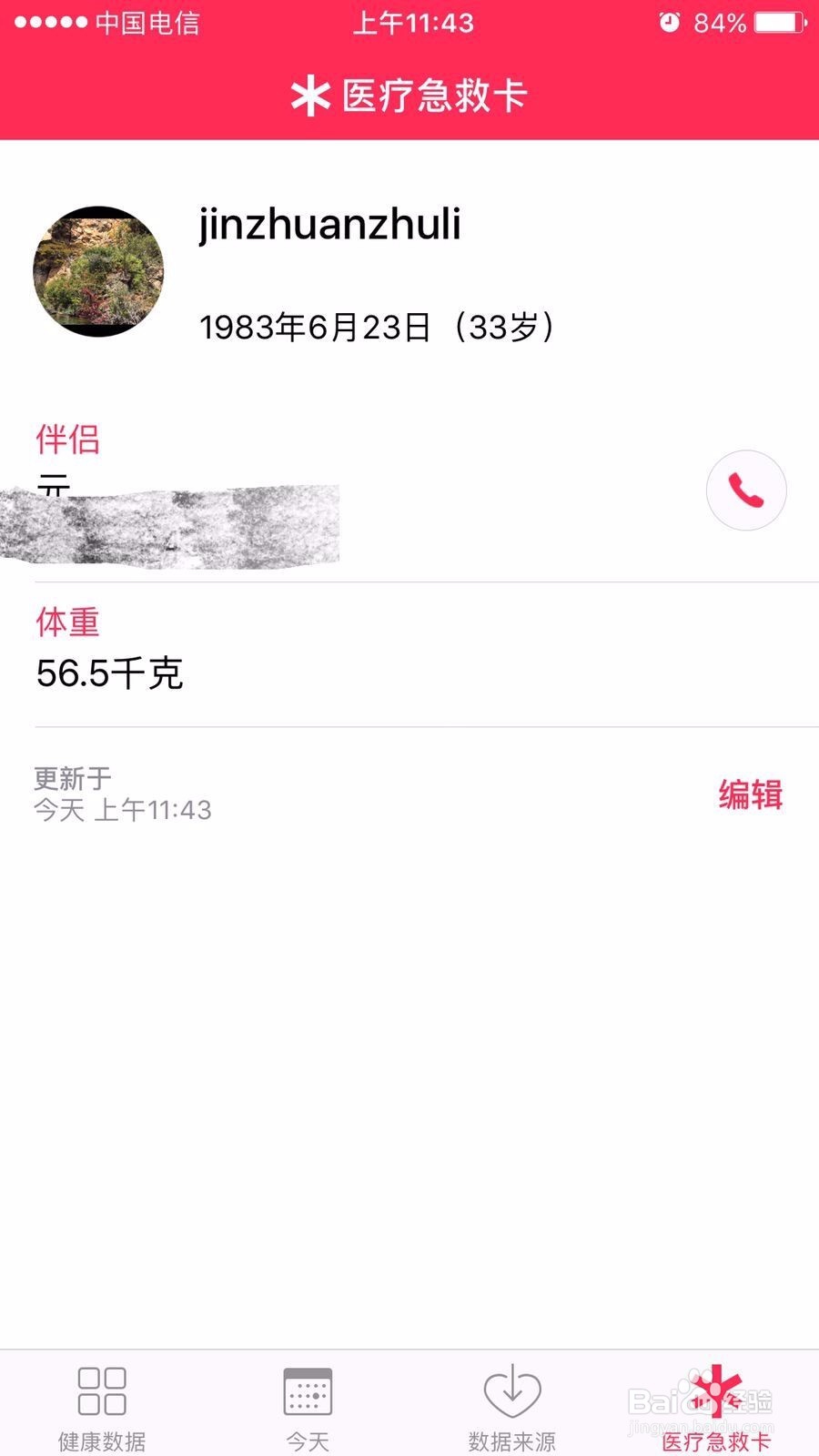This screenshot has height=1456, width=819.
Task: Open the 数据来源 tab
Action: (512, 1406)
